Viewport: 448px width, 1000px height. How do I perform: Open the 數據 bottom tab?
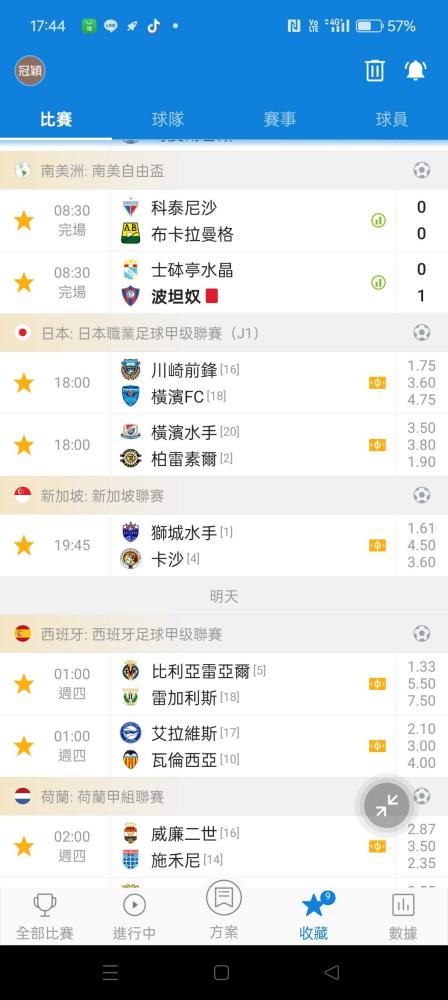coord(403,917)
